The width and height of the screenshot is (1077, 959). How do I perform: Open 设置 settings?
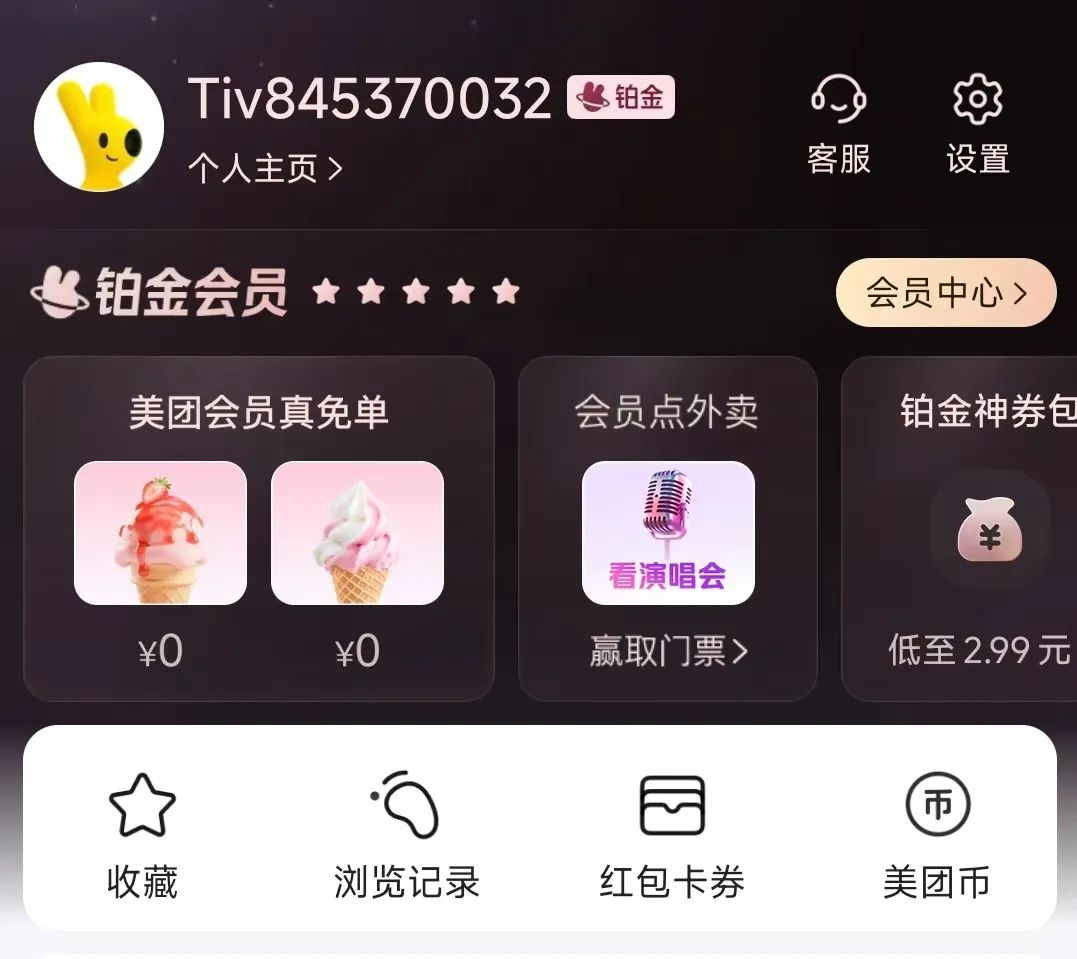977,124
